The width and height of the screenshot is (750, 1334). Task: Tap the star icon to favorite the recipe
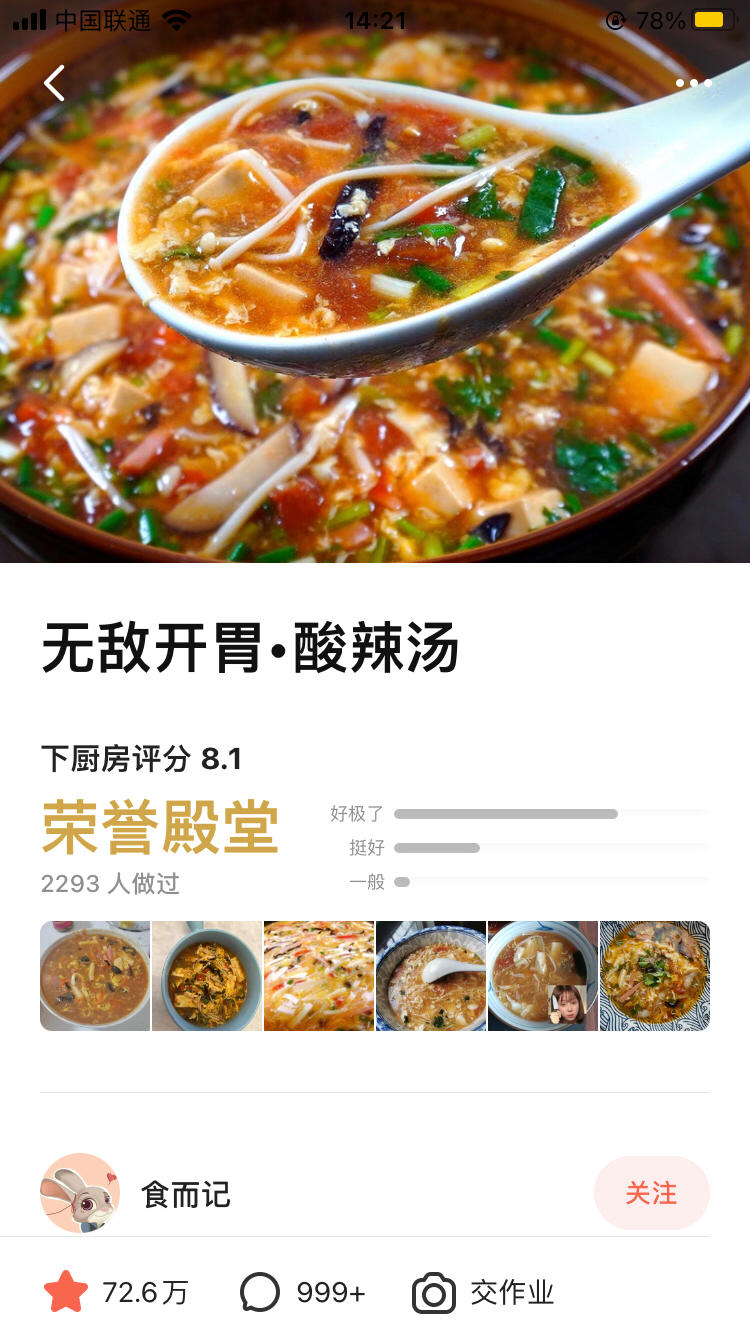click(68, 1291)
